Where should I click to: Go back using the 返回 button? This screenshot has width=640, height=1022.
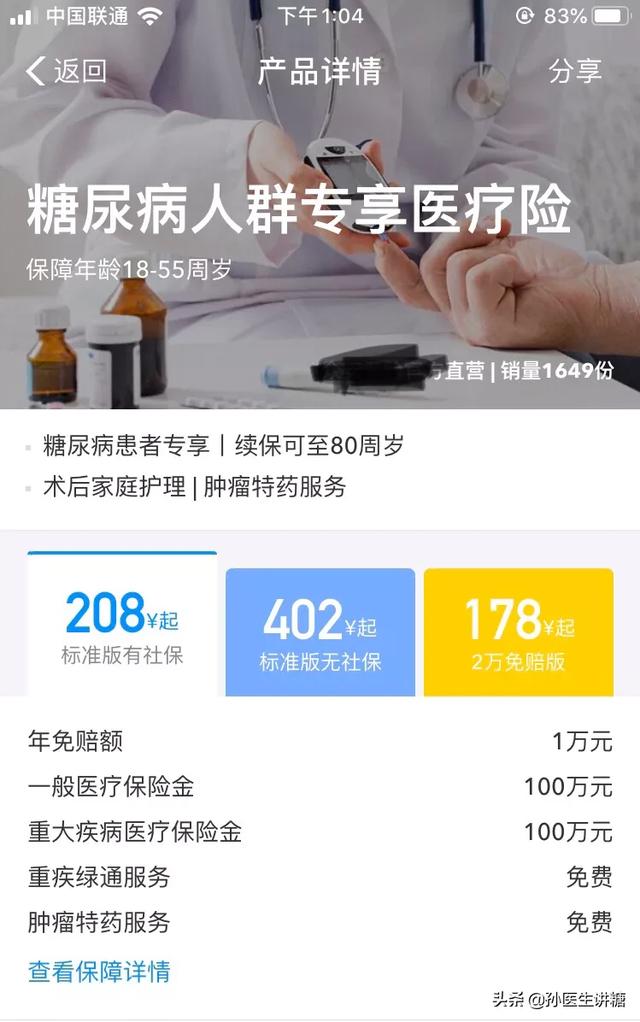(x=66, y=71)
